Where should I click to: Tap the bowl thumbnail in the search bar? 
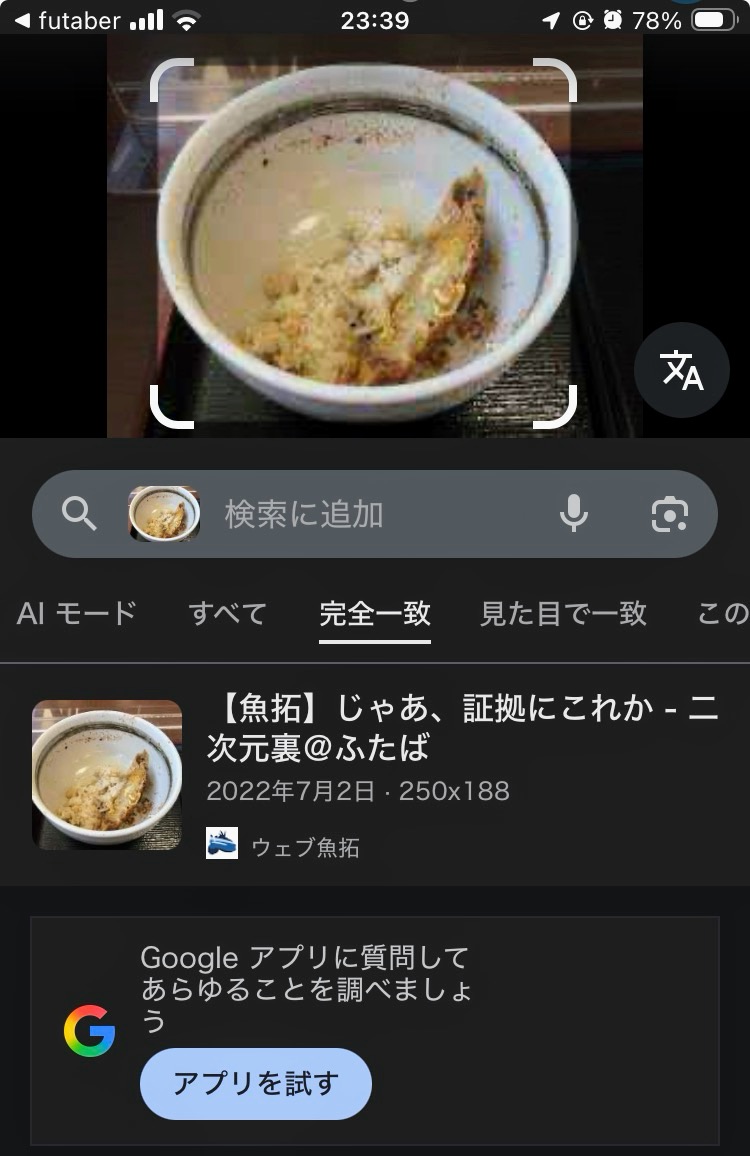(x=164, y=514)
